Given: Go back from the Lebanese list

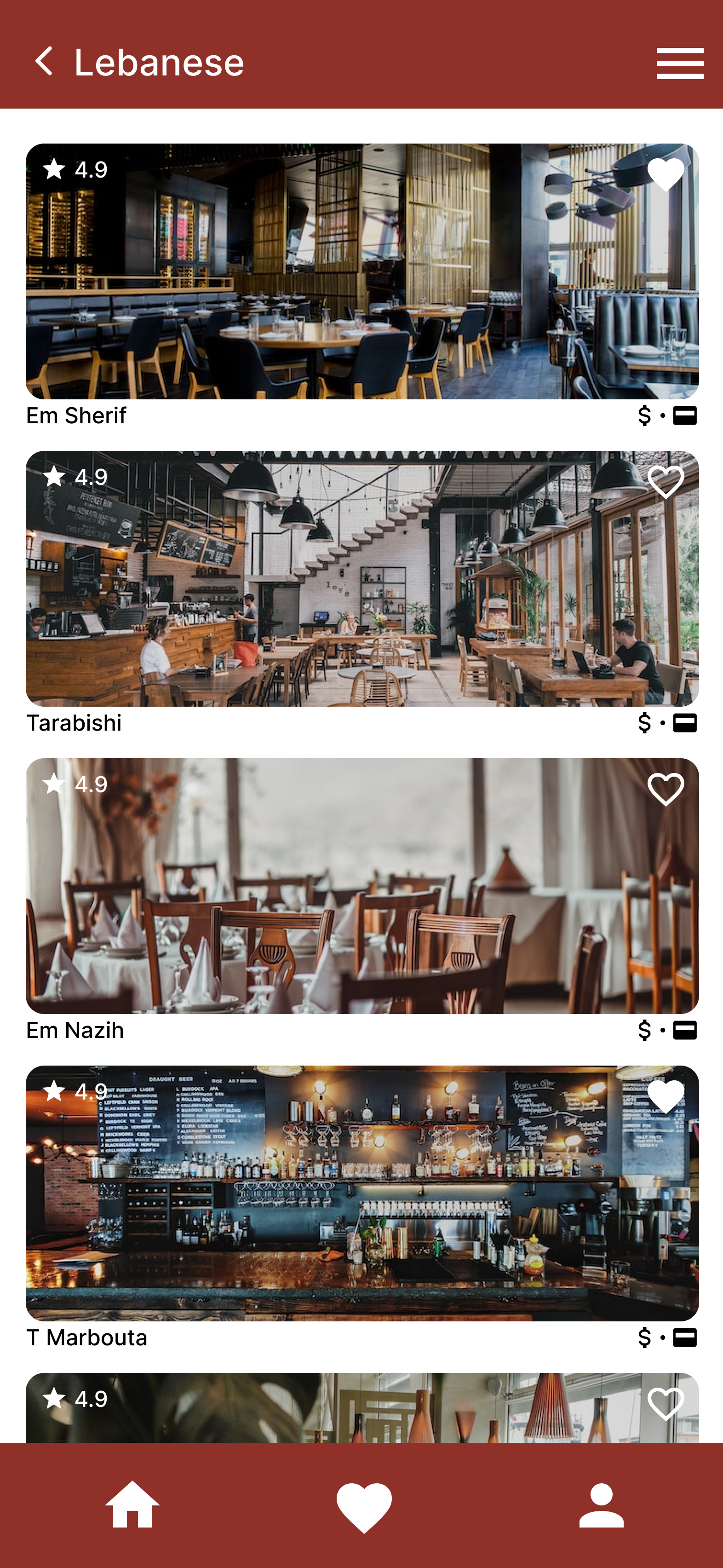Looking at the screenshot, I should tap(44, 62).
